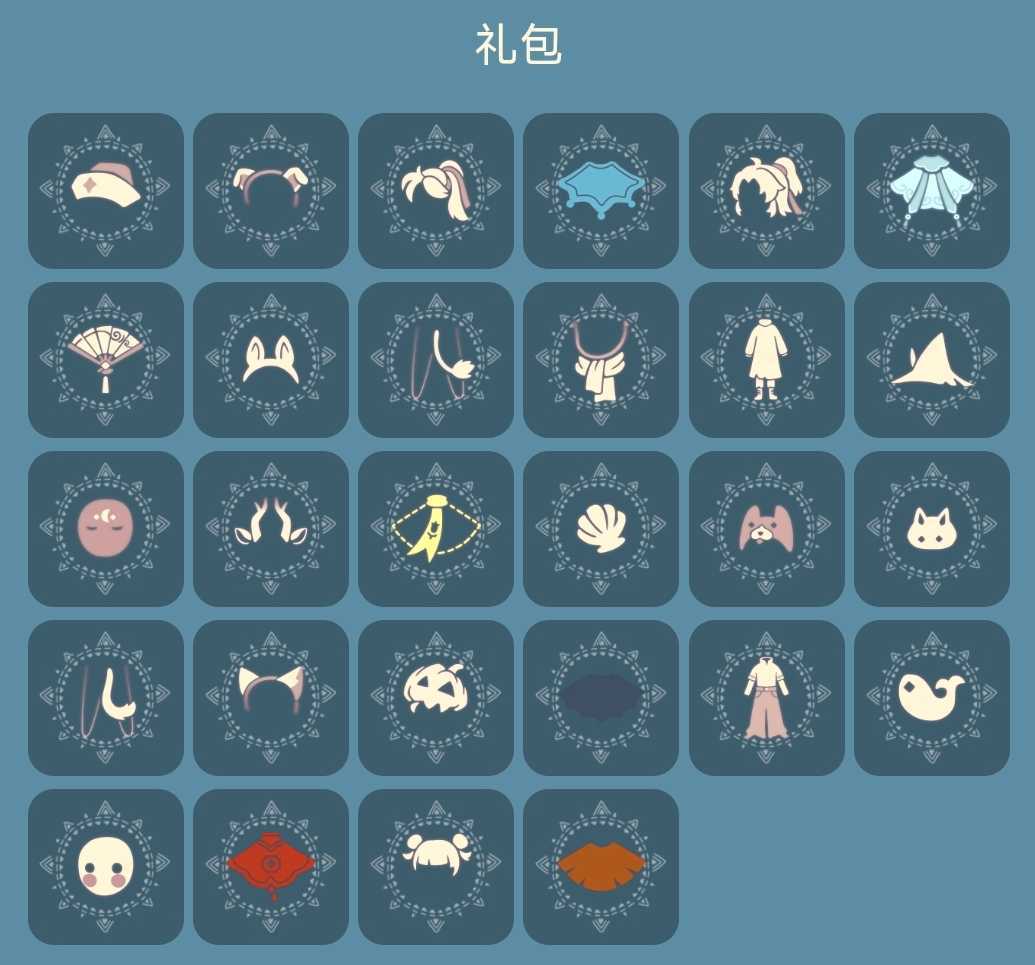
Task: Select the folding fan item
Action: (x=106, y=360)
